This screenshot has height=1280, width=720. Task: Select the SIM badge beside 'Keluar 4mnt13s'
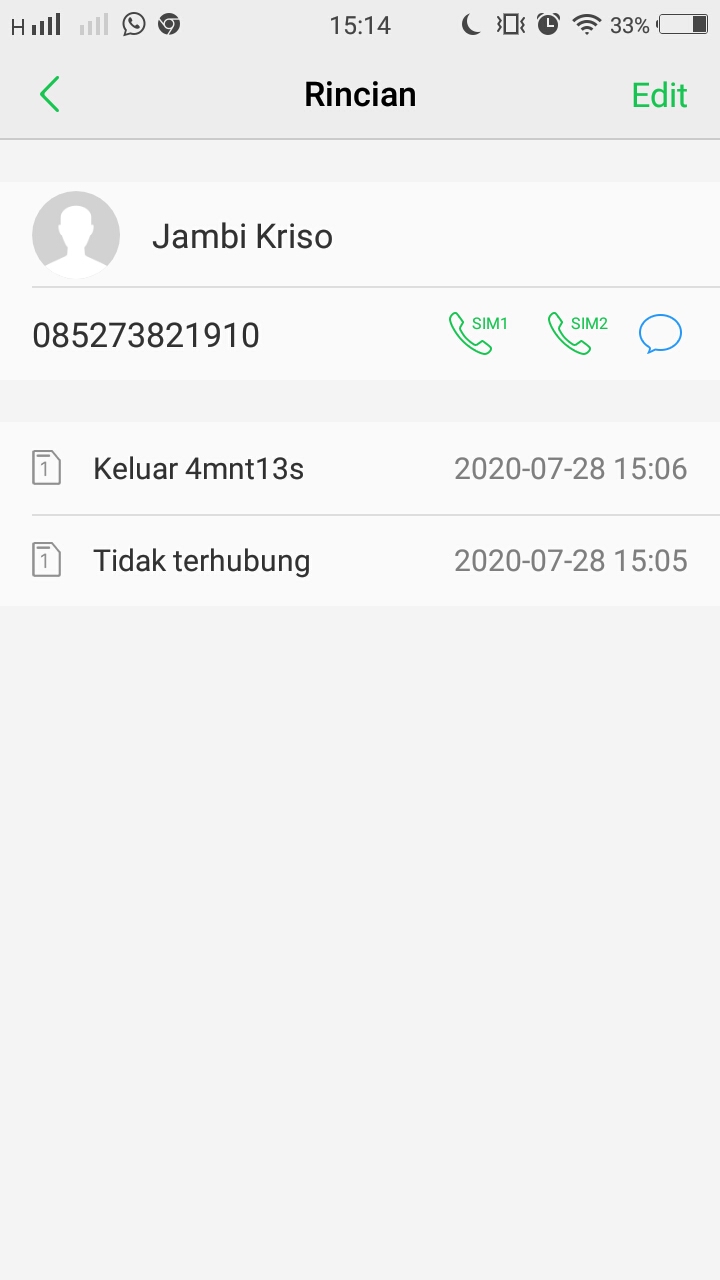click(x=44, y=466)
